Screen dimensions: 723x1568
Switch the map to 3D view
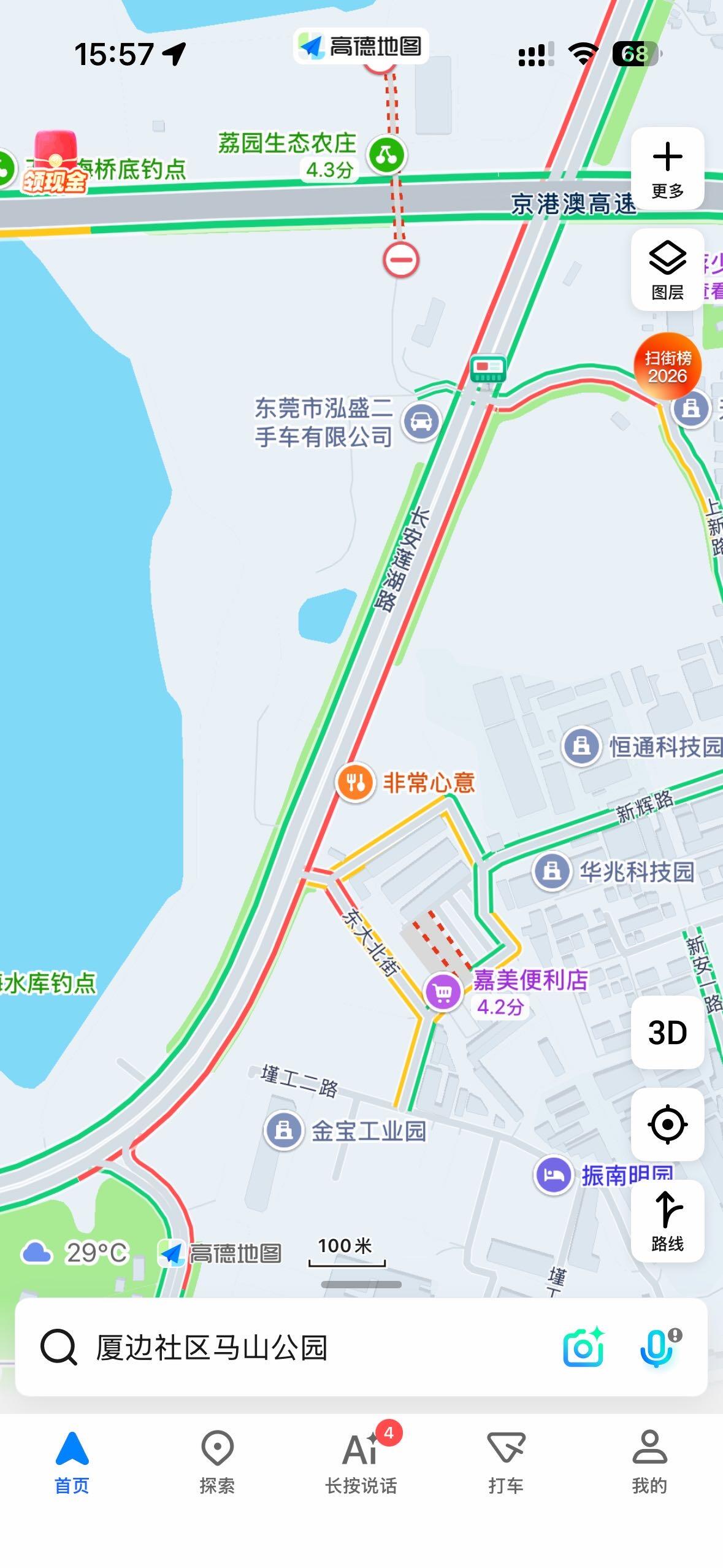(667, 1032)
